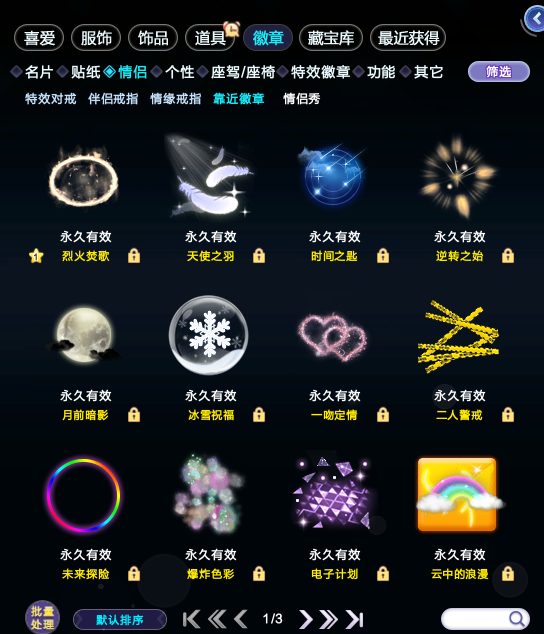544x634 pixels.
Task: Open the 默认排序 sort dropdown
Action: (x=120, y=619)
